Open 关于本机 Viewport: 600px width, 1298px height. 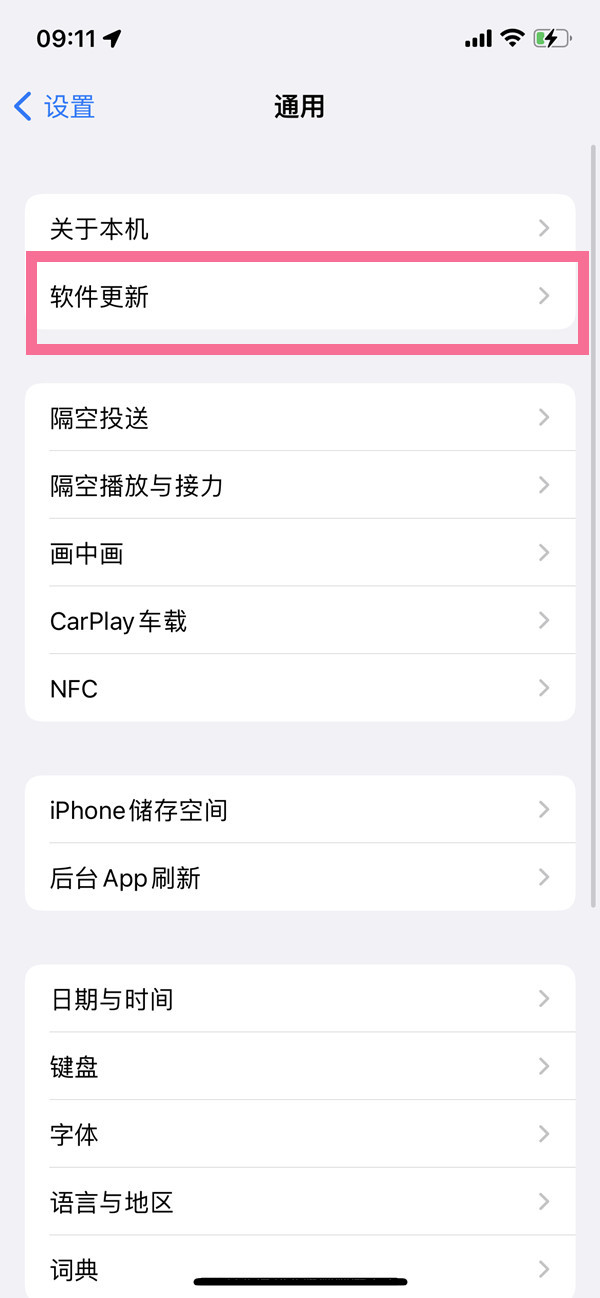(x=299, y=229)
